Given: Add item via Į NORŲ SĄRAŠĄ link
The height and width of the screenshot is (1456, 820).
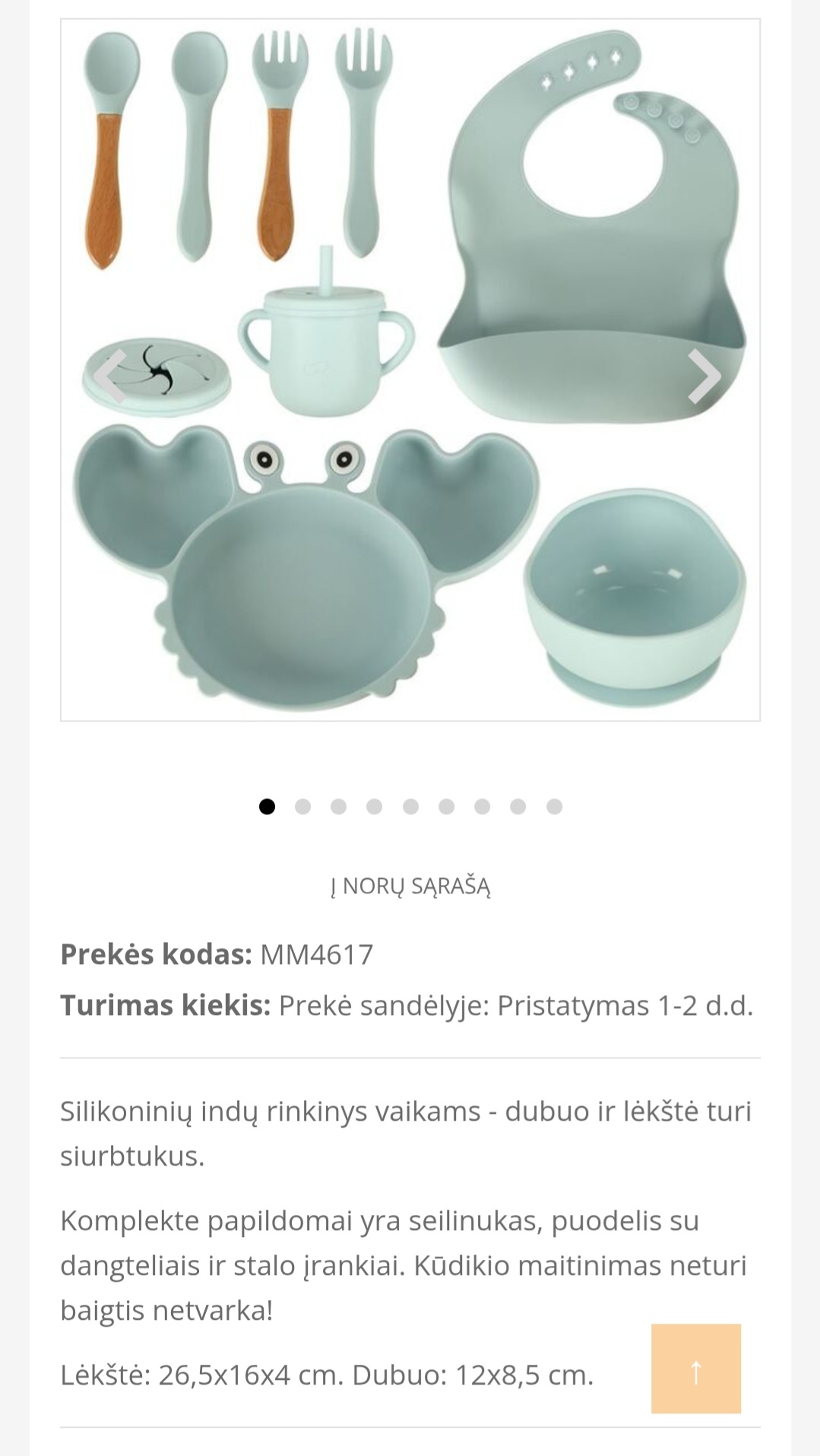Looking at the screenshot, I should tap(410, 886).
